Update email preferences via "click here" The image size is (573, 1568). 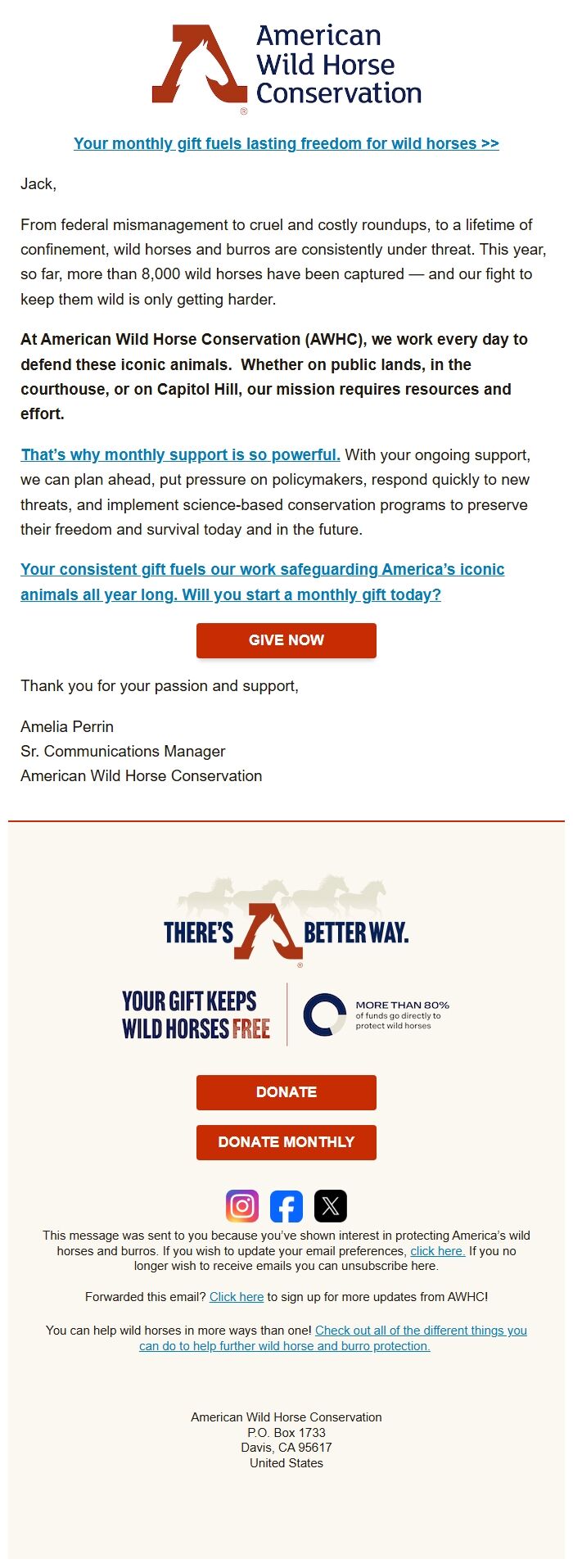pos(437,1251)
